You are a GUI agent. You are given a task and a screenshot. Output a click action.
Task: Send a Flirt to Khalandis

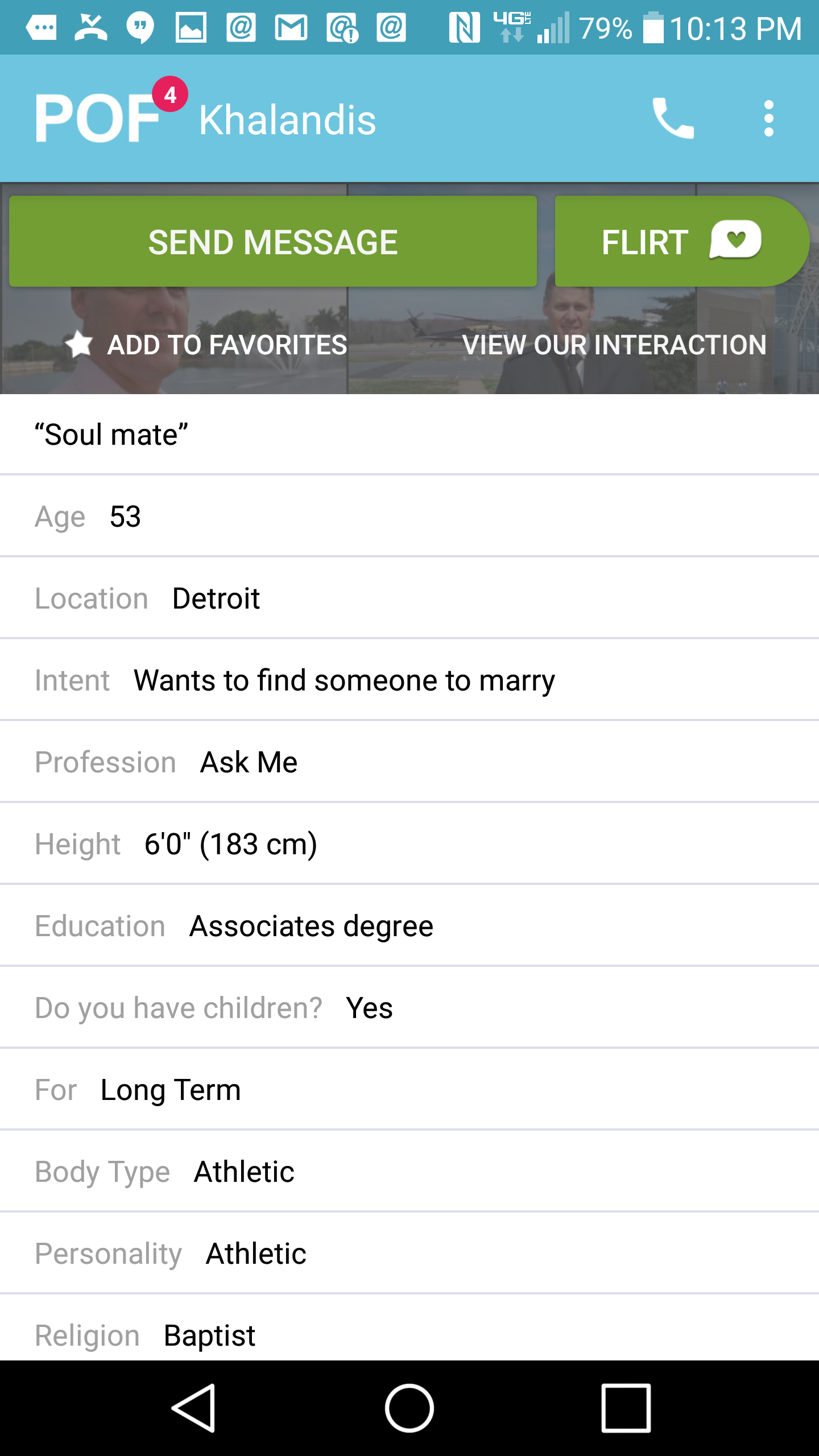pyautogui.click(x=681, y=241)
